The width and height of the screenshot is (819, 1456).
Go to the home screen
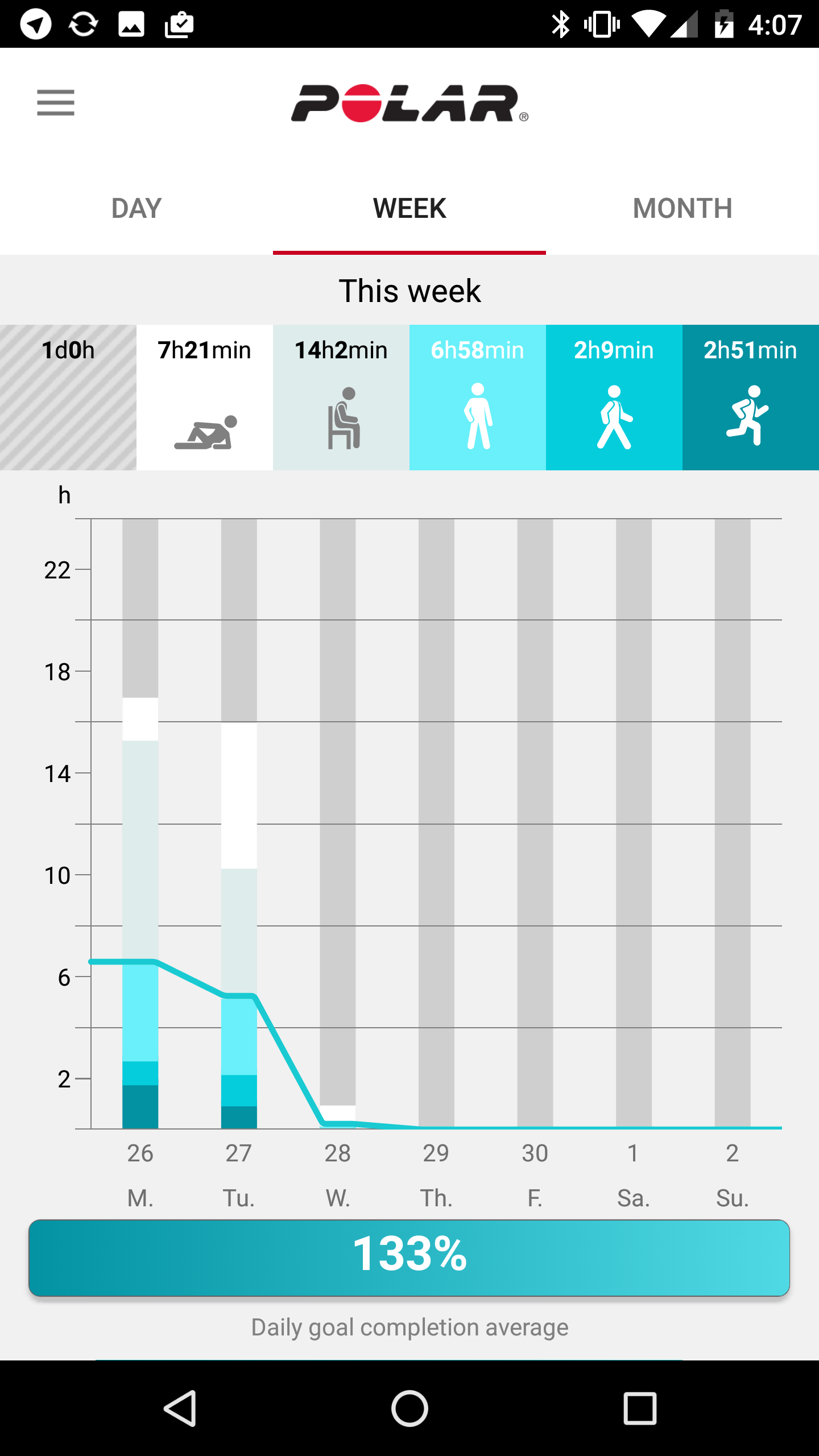[x=409, y=1408]
